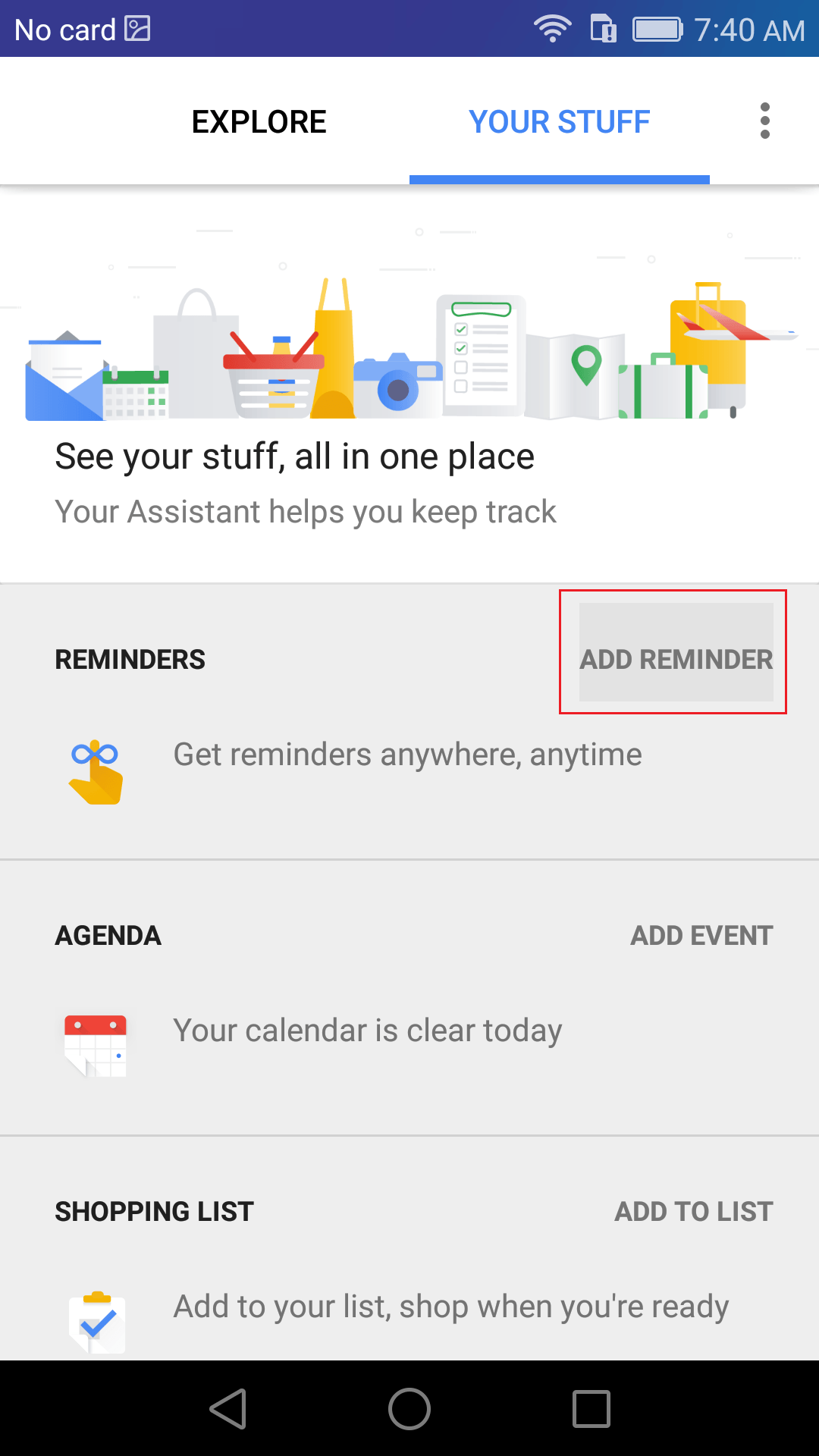Tap Add Reminder
This screenshot has width=819, height=1456.
676,659
